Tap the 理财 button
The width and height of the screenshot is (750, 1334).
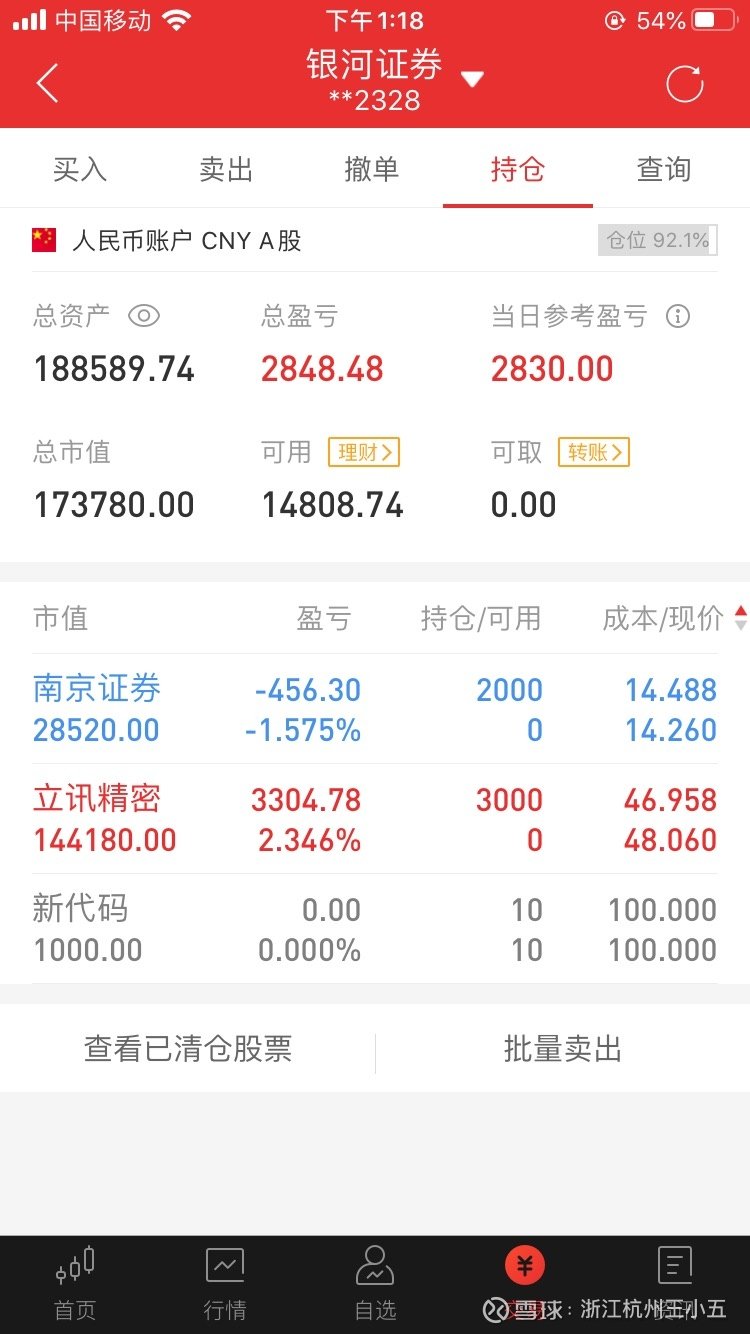(364, 453)
